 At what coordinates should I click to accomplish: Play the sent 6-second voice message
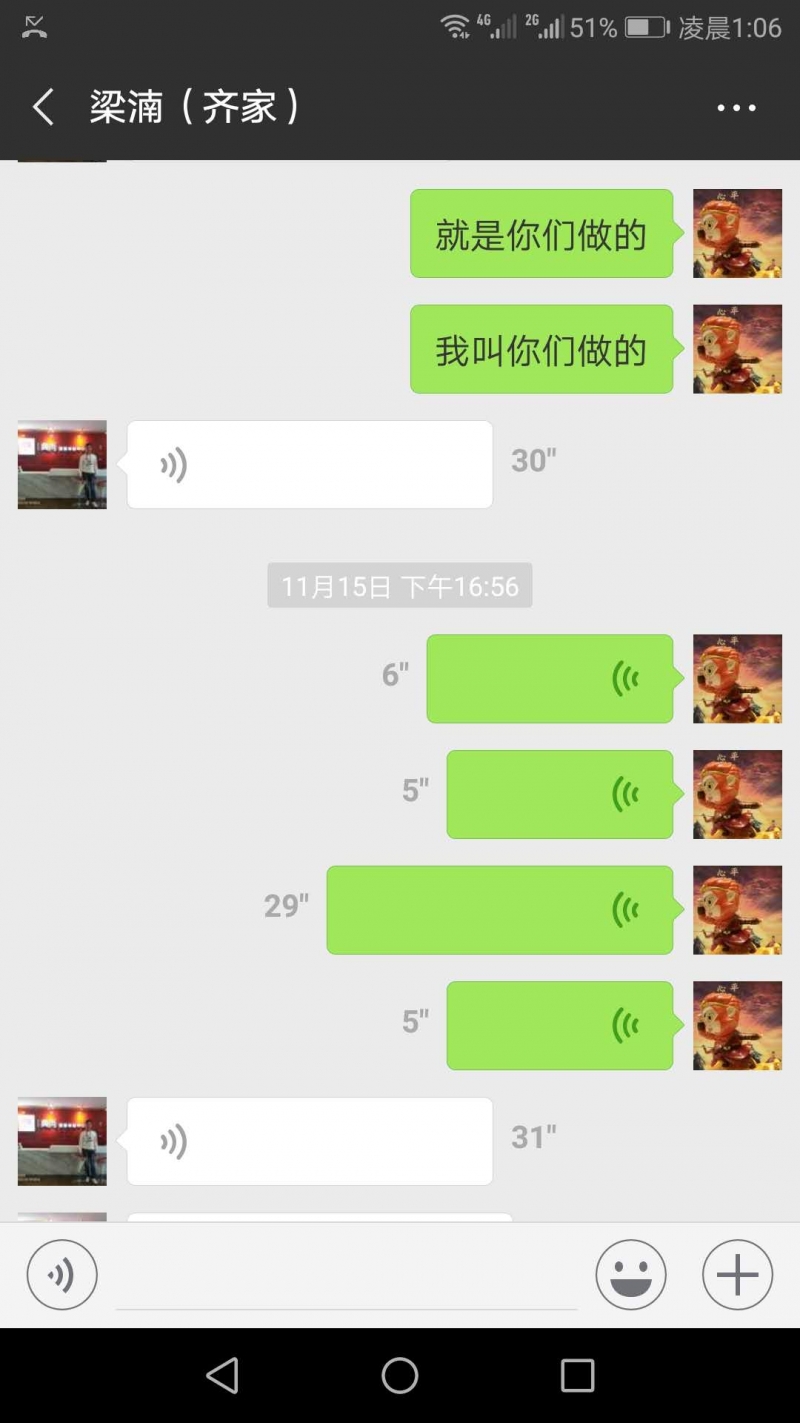click(549, 679)
